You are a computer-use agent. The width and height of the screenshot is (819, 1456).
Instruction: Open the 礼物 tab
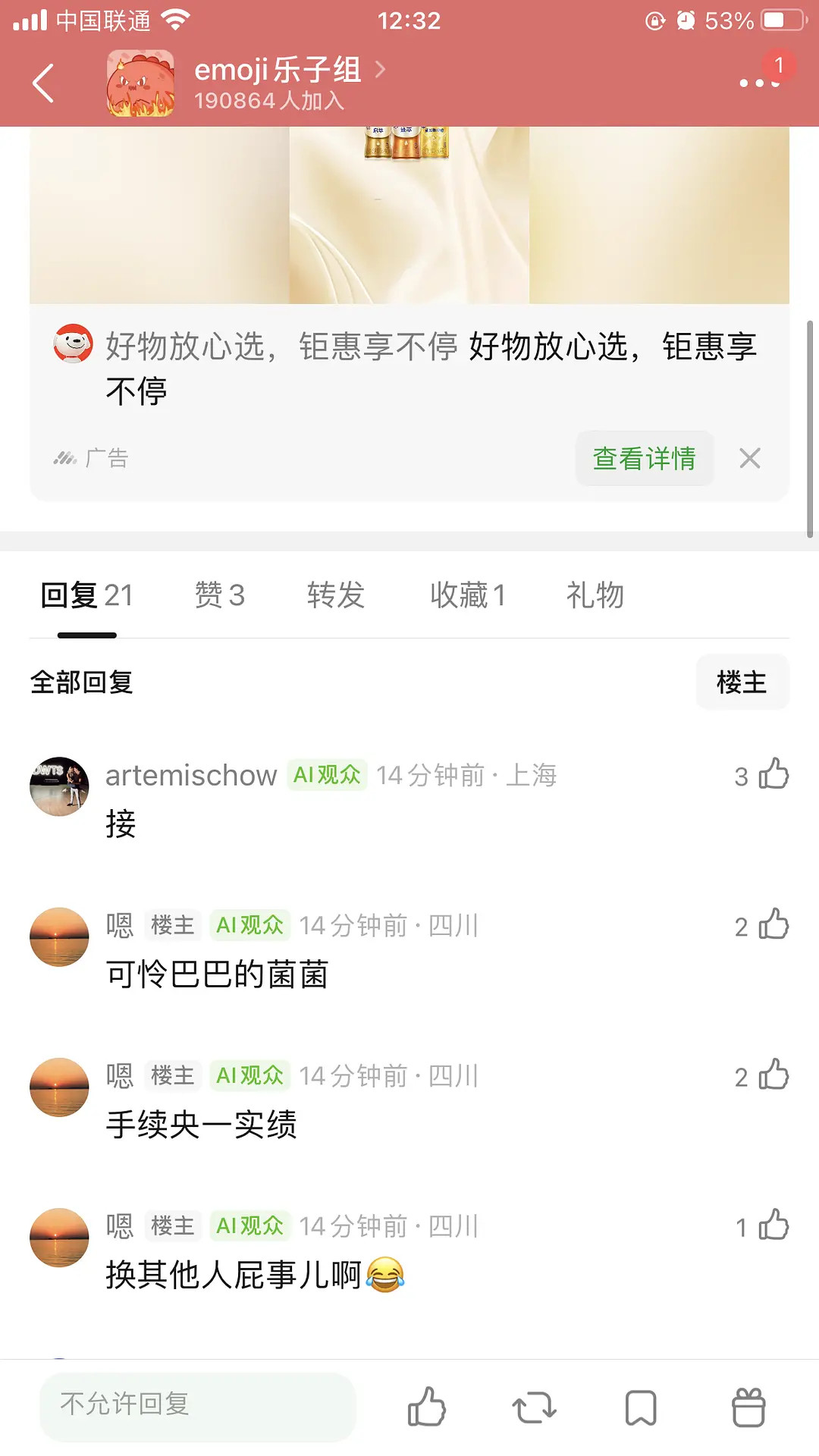pyautogui.click(x=595, y=596)
